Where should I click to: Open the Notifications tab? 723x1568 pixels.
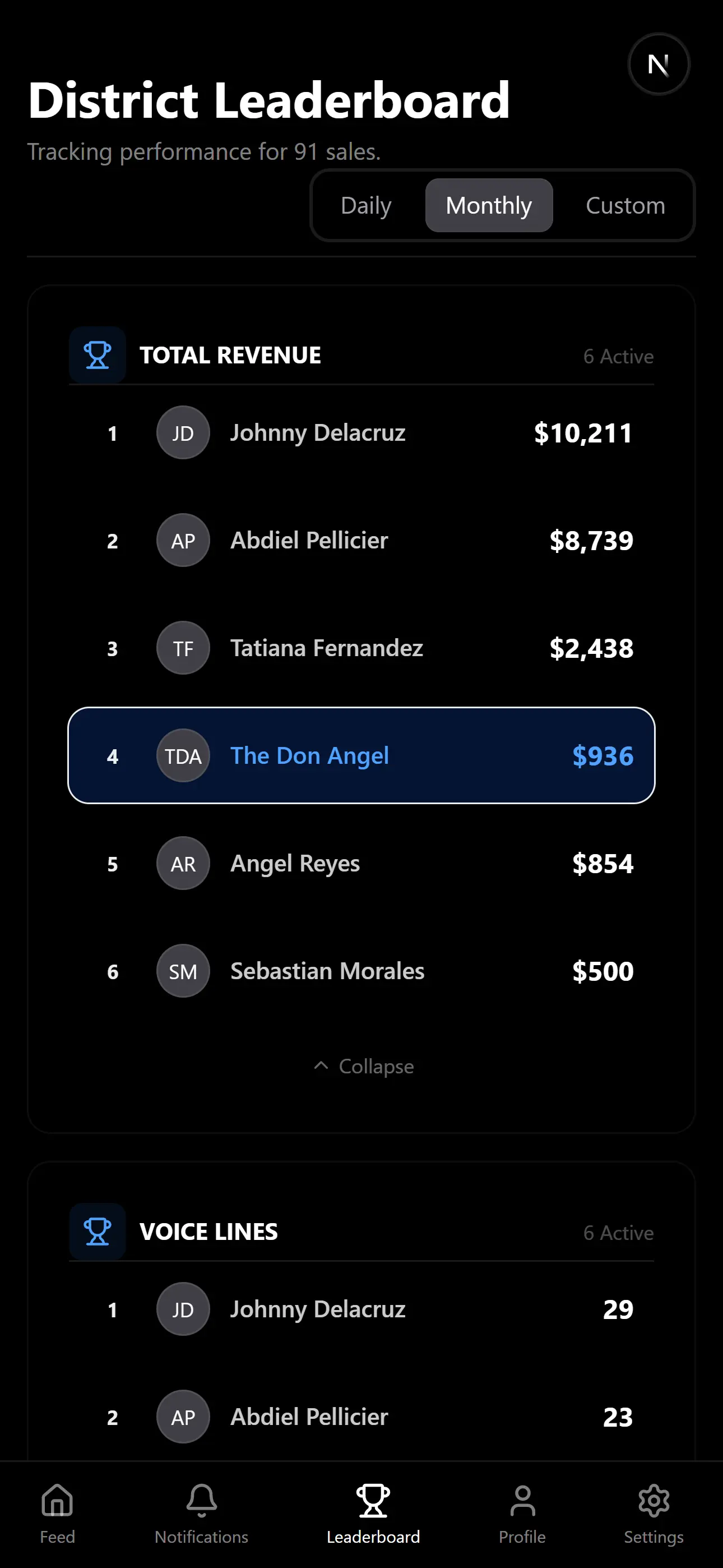tap(201, 1514)
